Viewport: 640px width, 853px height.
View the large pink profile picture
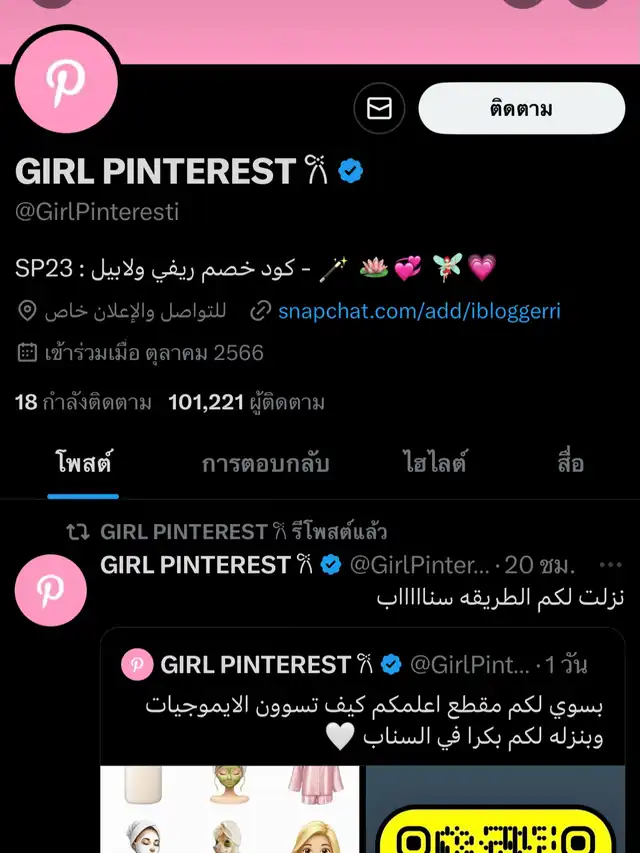tap(67, 84)
